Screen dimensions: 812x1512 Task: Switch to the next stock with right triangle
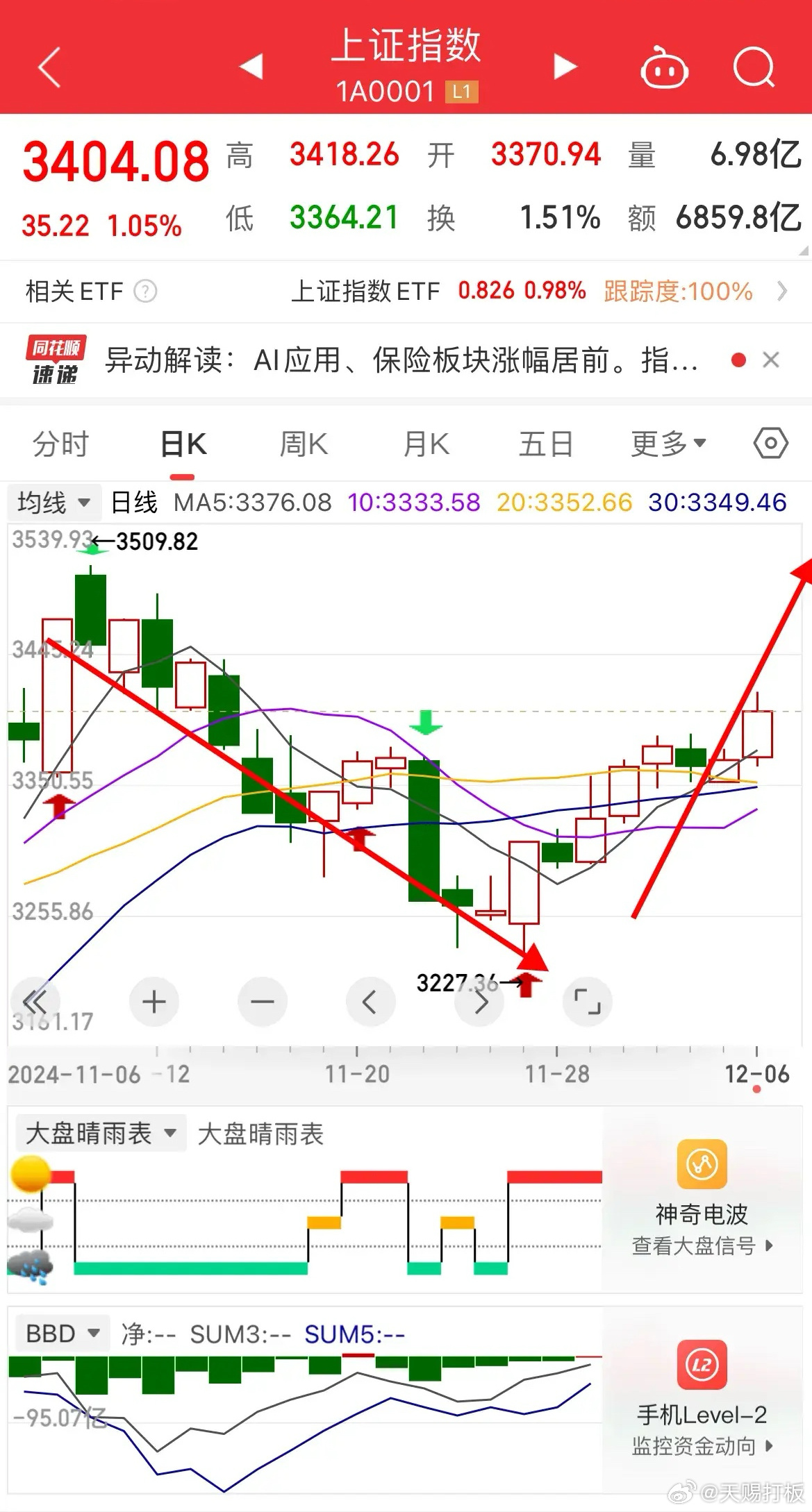[x=565, y=67]
